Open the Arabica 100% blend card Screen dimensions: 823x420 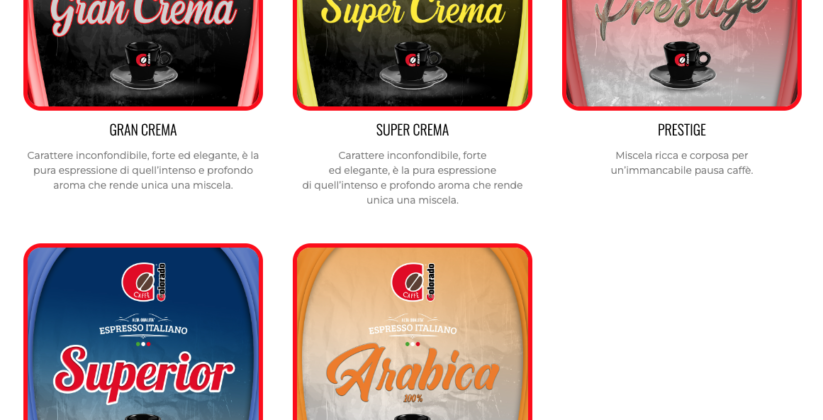pos(412,335)
